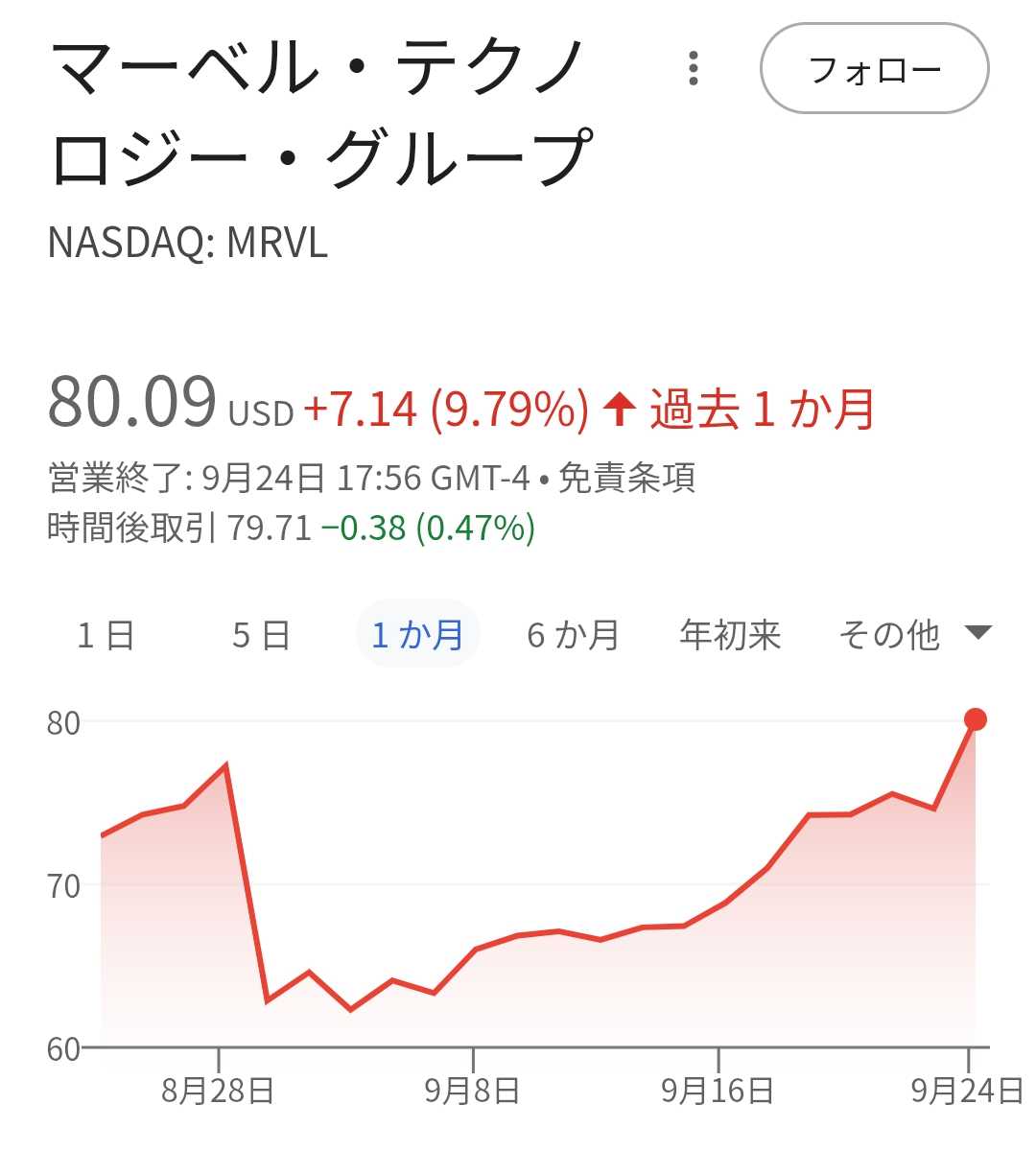Viewport: 1036px width, 1151px height.
Task: Show the 1か月 chart range
Action: (x=417, y=635)
